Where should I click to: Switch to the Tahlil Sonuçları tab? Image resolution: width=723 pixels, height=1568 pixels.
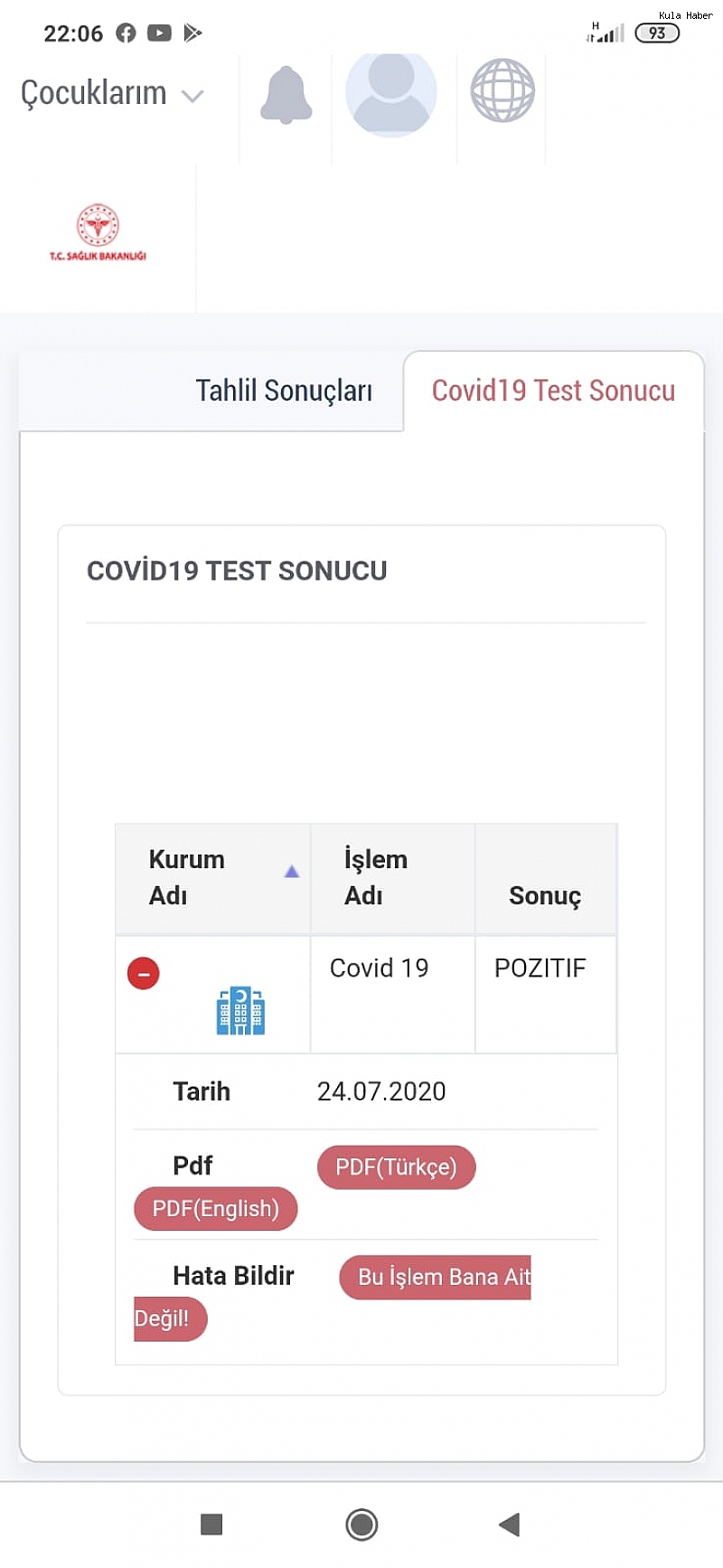284,391
